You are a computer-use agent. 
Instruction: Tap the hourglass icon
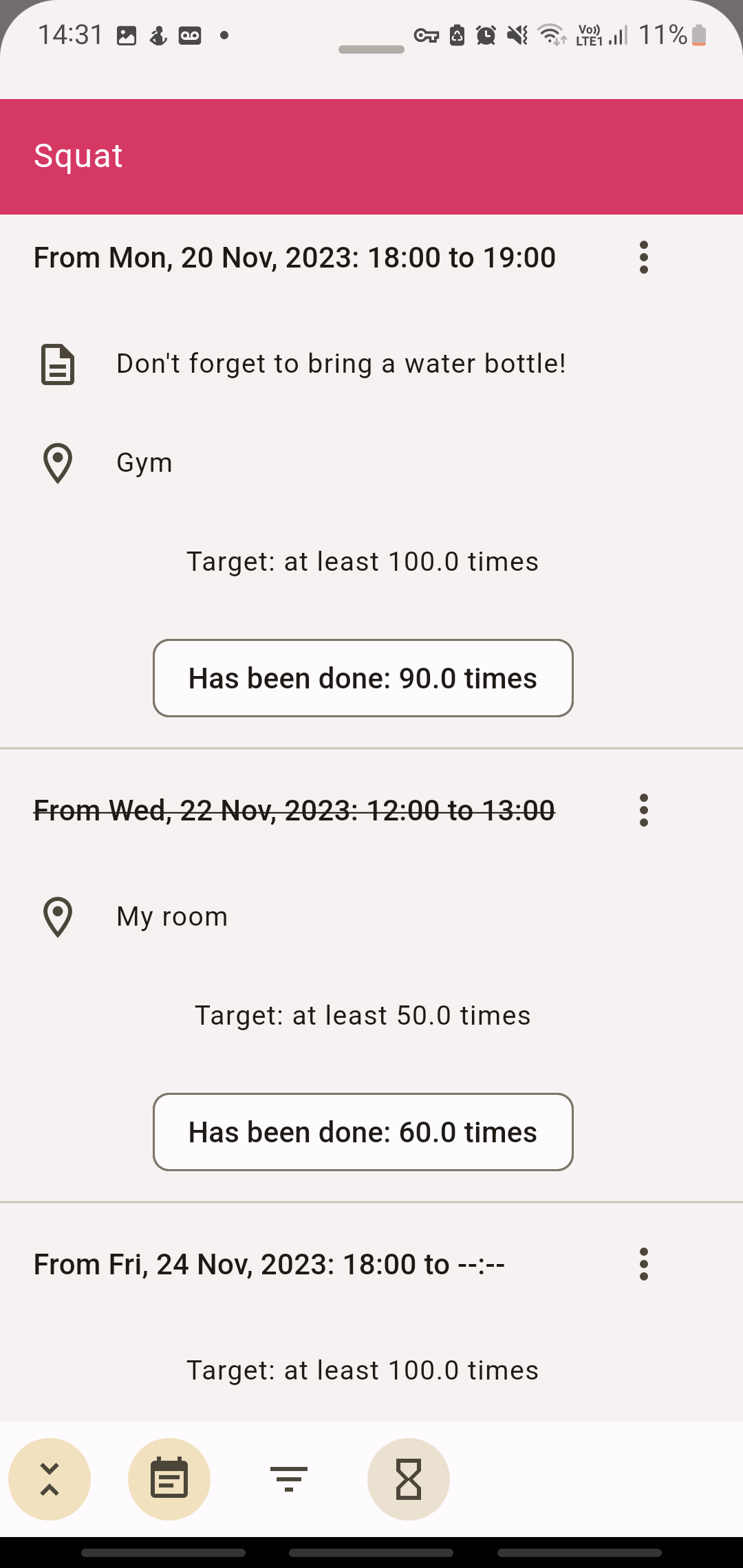coord(409,1479)
